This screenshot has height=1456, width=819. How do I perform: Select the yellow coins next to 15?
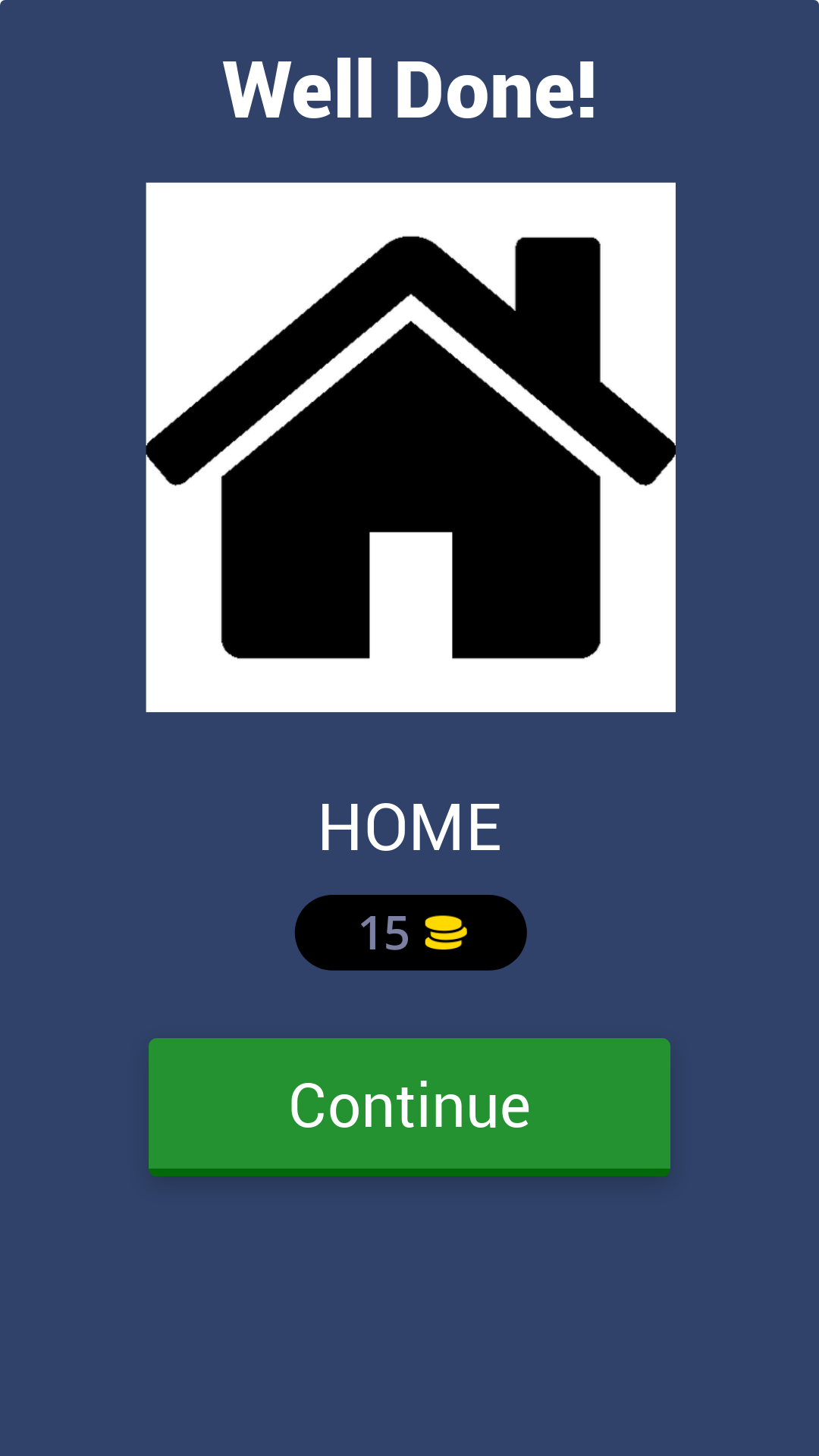click(x=444, y=932)
